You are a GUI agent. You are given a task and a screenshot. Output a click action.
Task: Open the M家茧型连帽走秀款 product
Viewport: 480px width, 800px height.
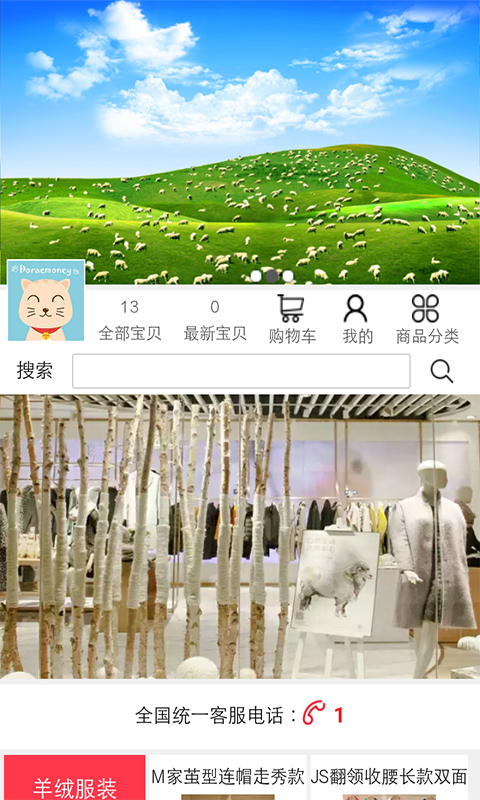(228, 778)
